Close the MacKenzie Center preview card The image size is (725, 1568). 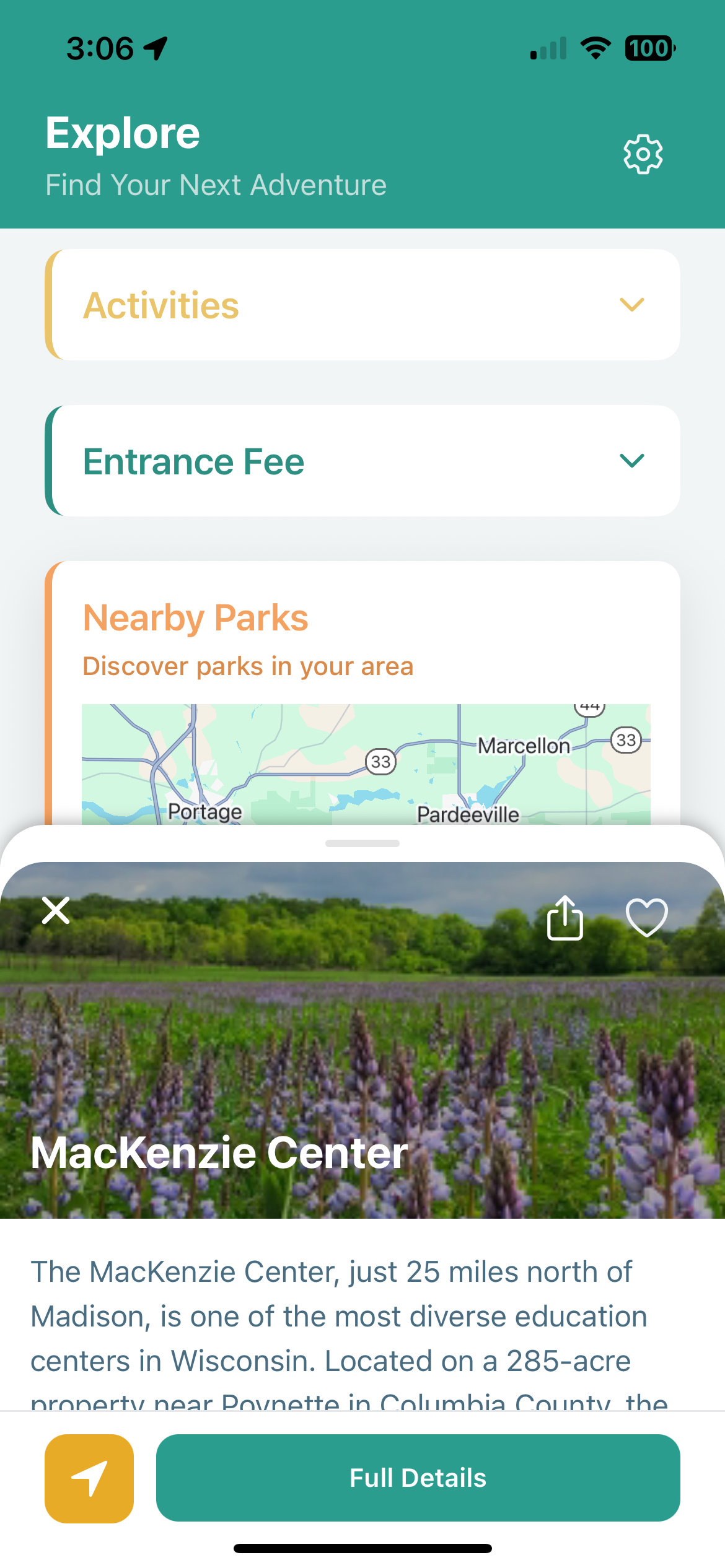click(x=56, y=910)
